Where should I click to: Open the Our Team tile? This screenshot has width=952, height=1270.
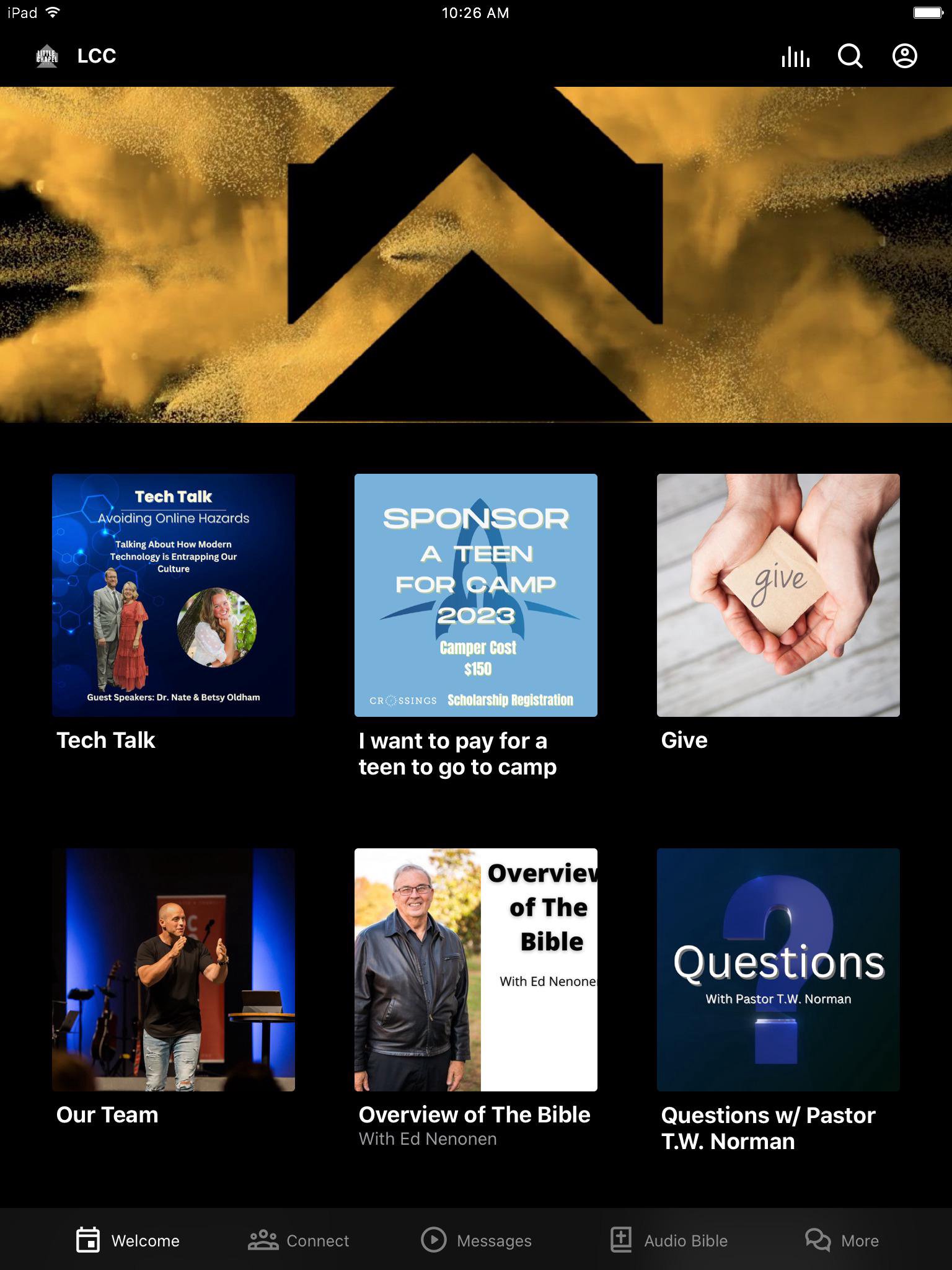tap(174, 969)
